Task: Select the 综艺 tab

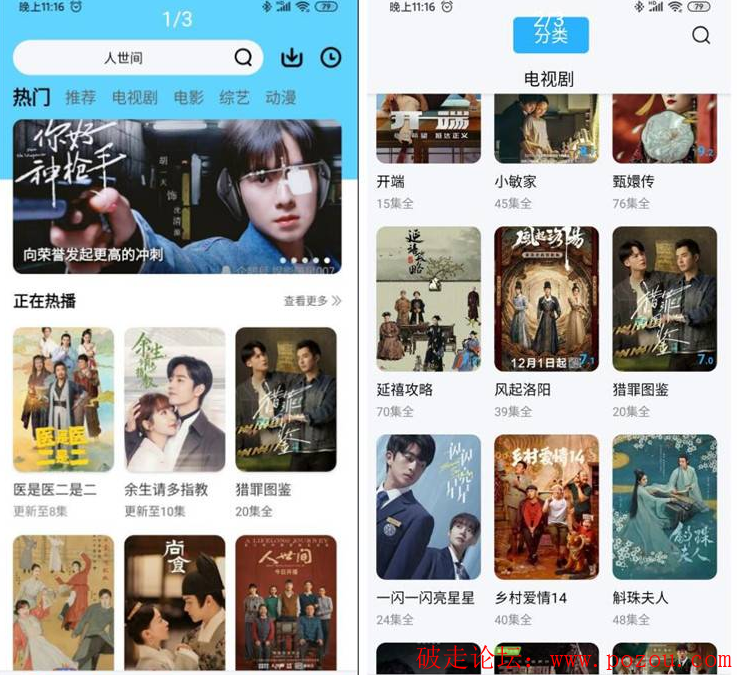Action: 235,97
